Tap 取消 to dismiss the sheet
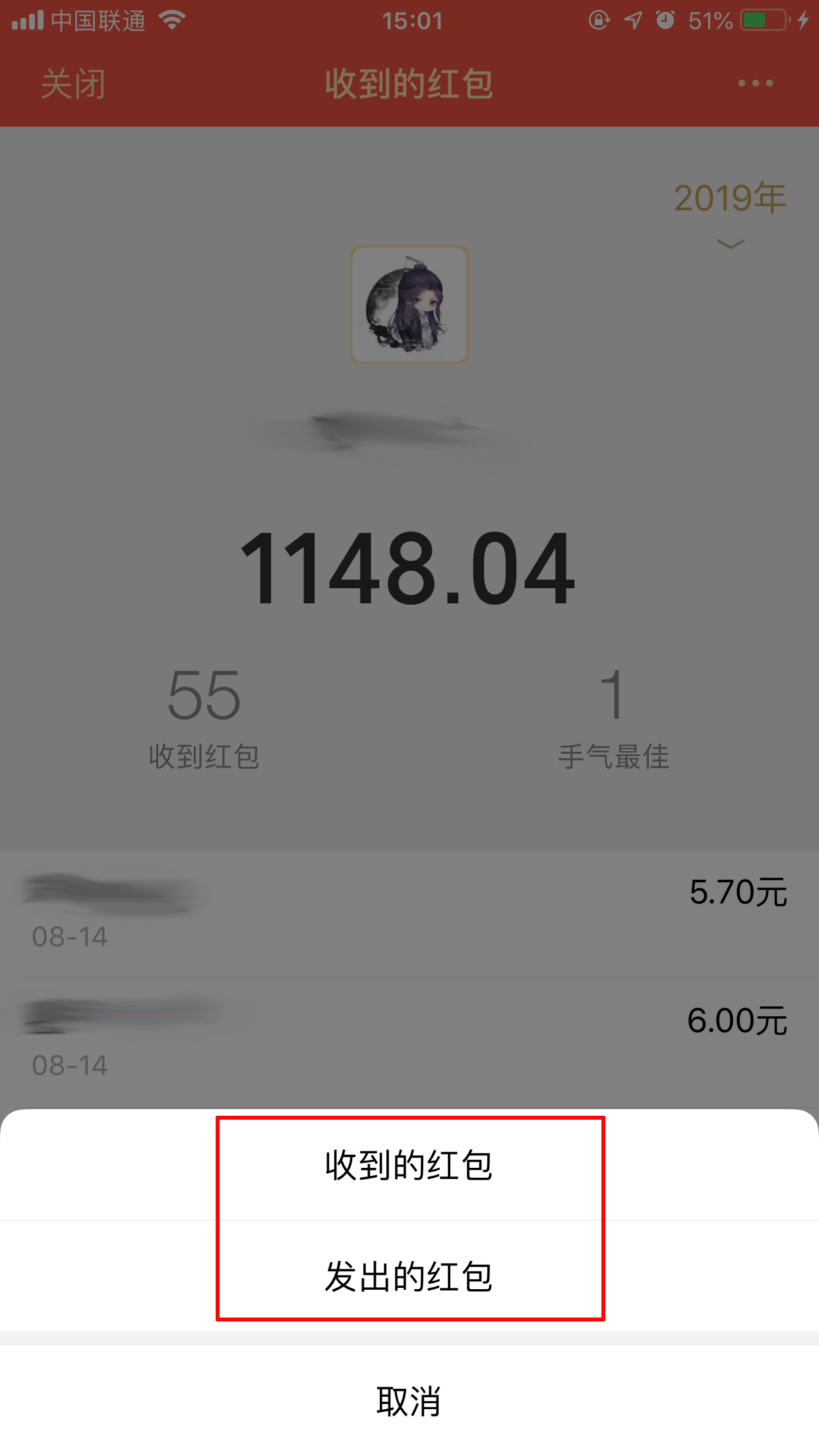The height and width of the screenshot is (1456, 819). click(x=409, y=1401)
